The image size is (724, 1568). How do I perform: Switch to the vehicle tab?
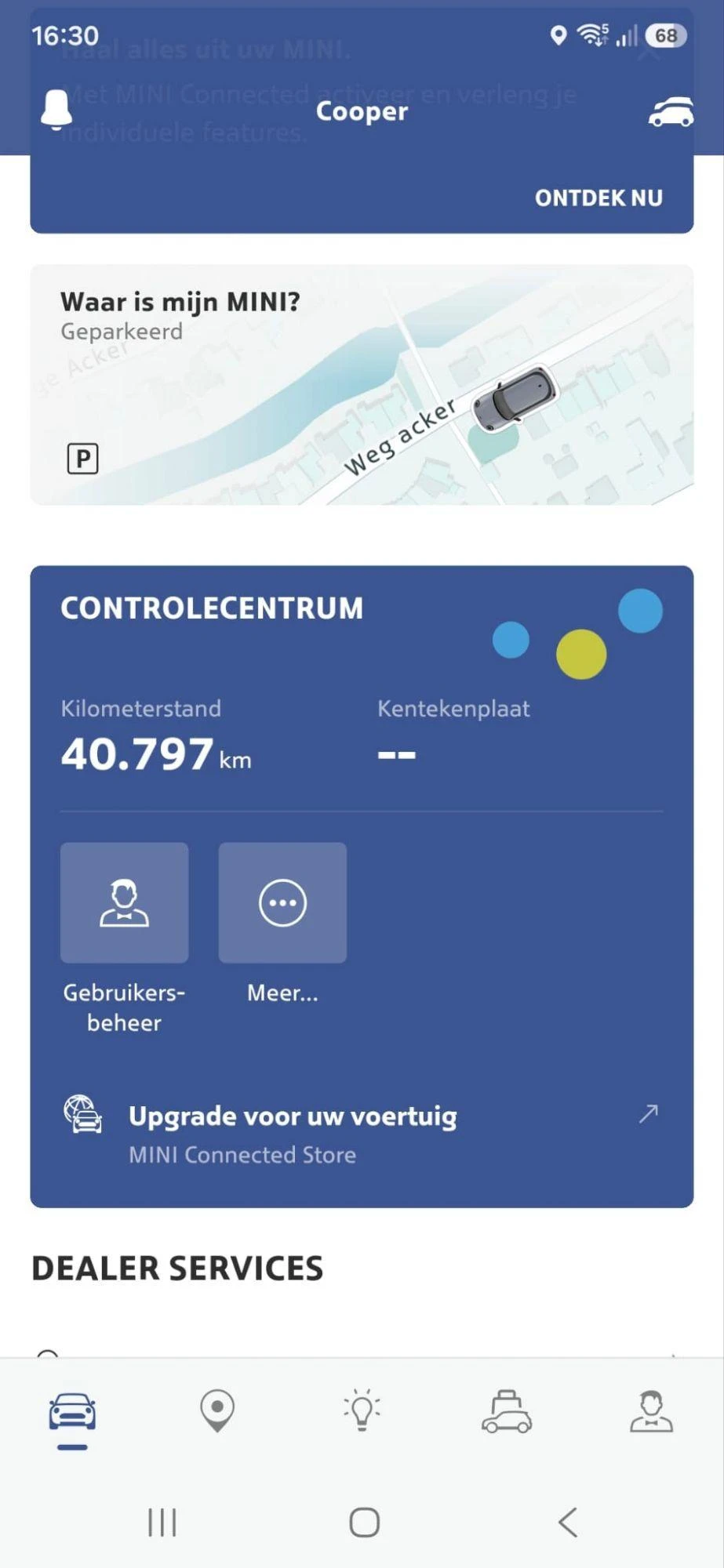72,1414
